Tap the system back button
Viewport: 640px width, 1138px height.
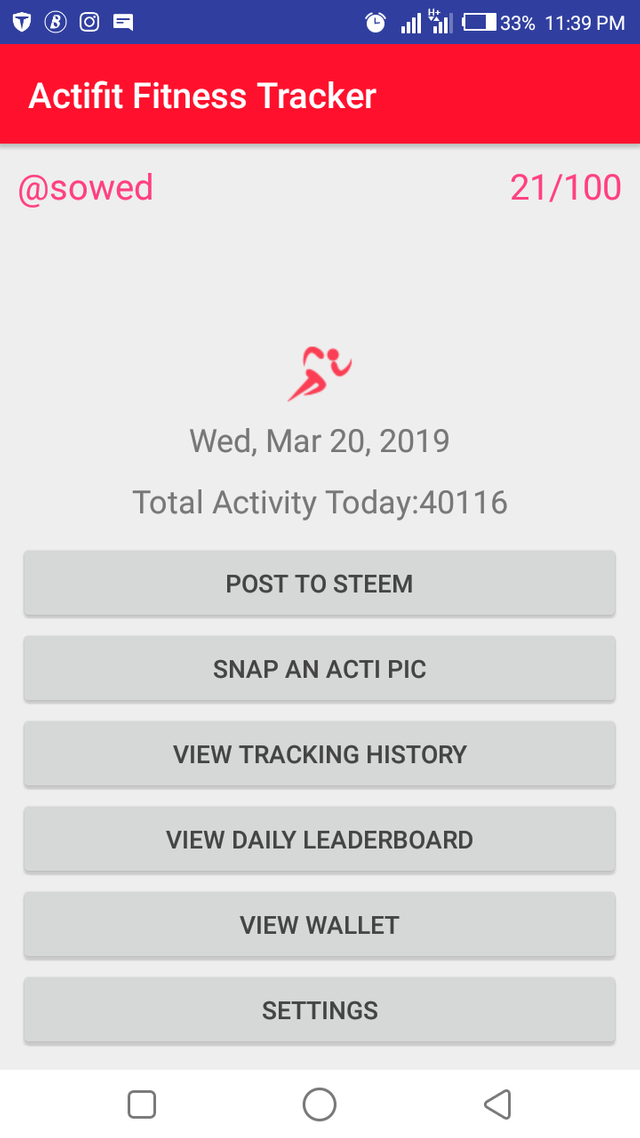point(498,1105)
